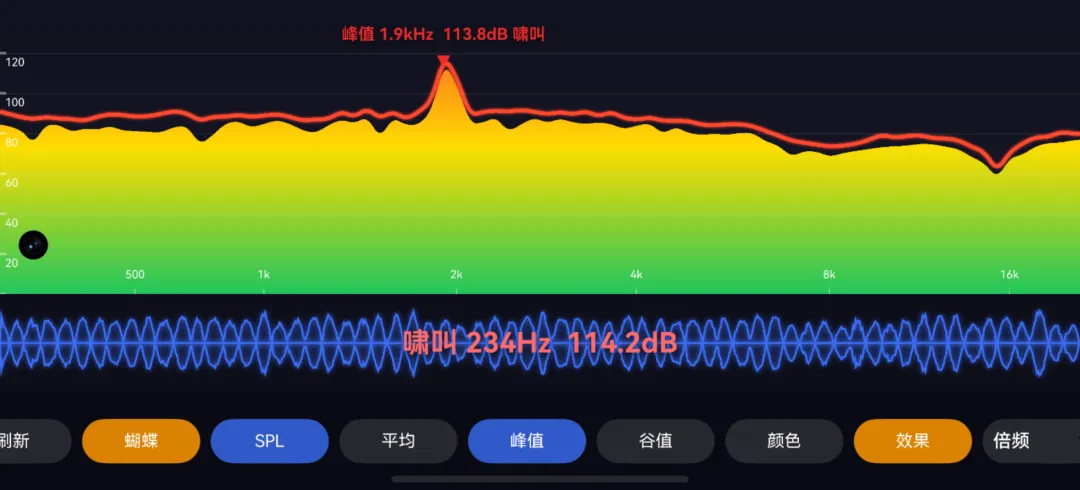Enable the 谷值 valley curve
This screenshot has height=490, width=1080.
tap(656, 441)
